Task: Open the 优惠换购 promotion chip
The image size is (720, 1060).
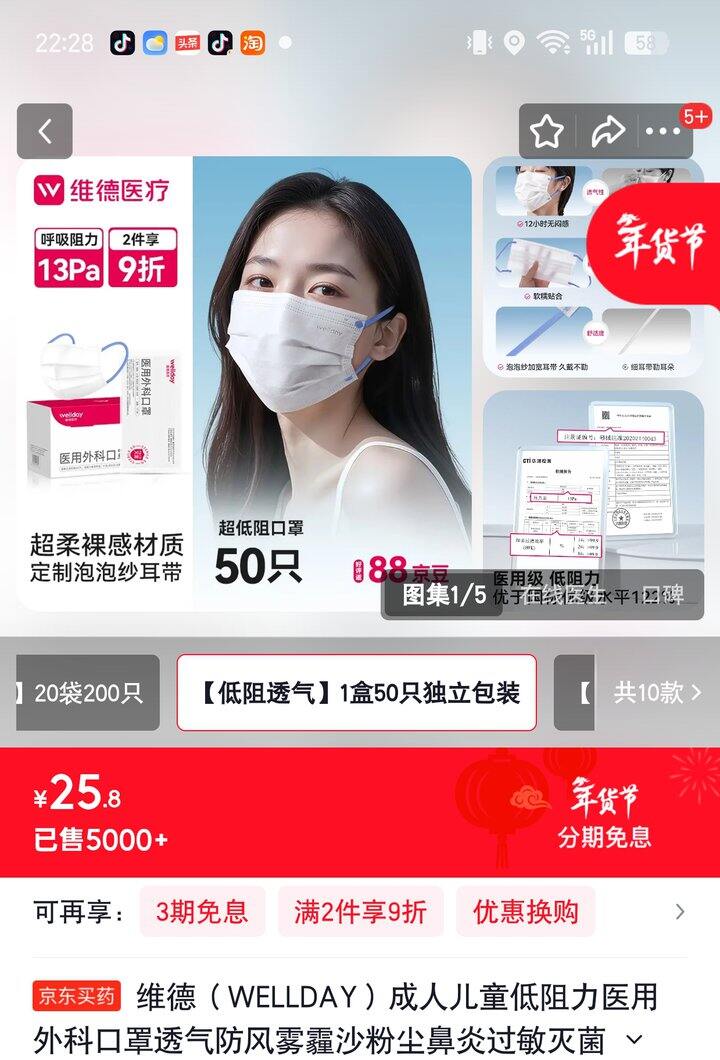Action: (x=525, y=912)
